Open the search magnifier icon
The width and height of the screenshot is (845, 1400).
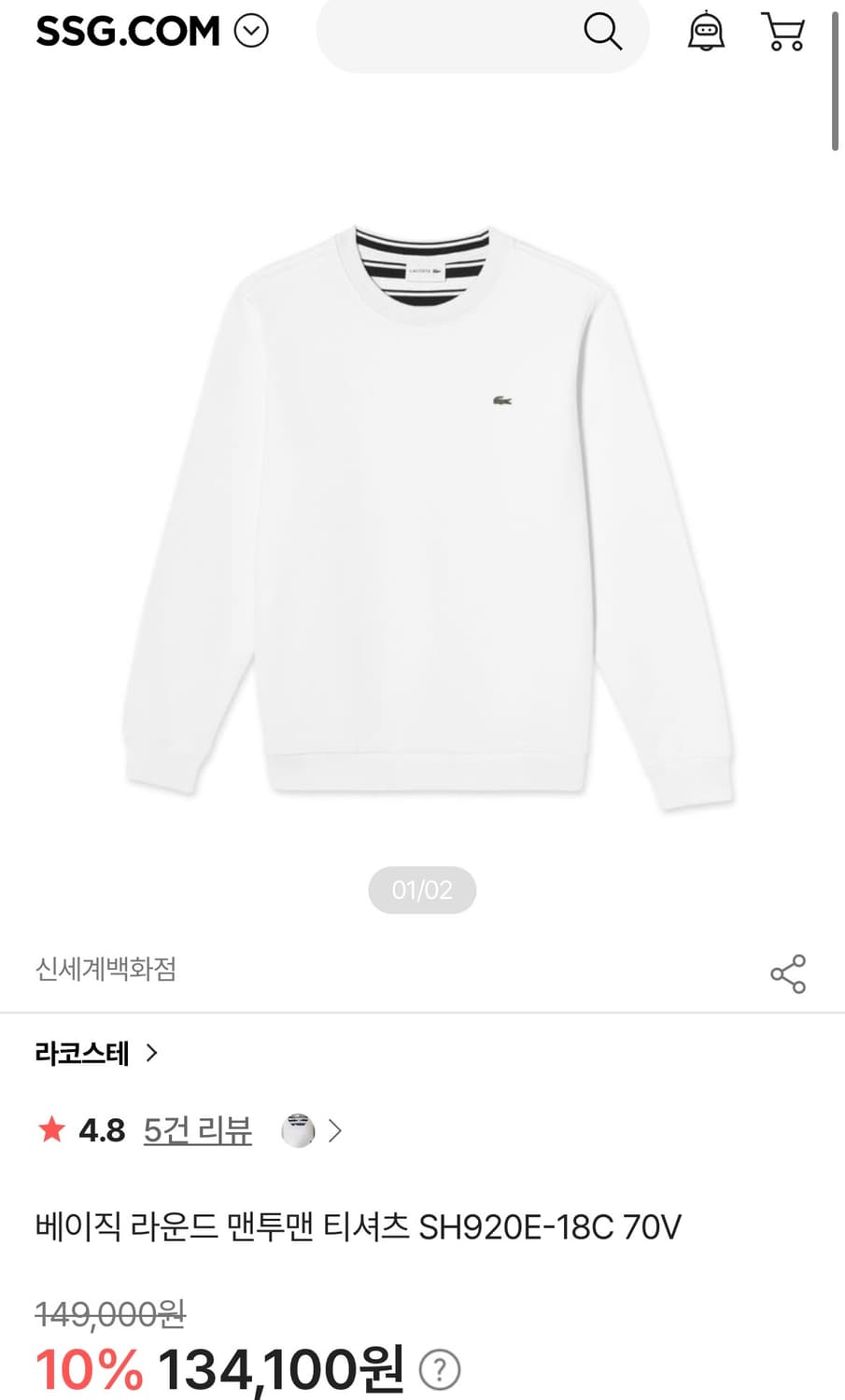(603, 32)
